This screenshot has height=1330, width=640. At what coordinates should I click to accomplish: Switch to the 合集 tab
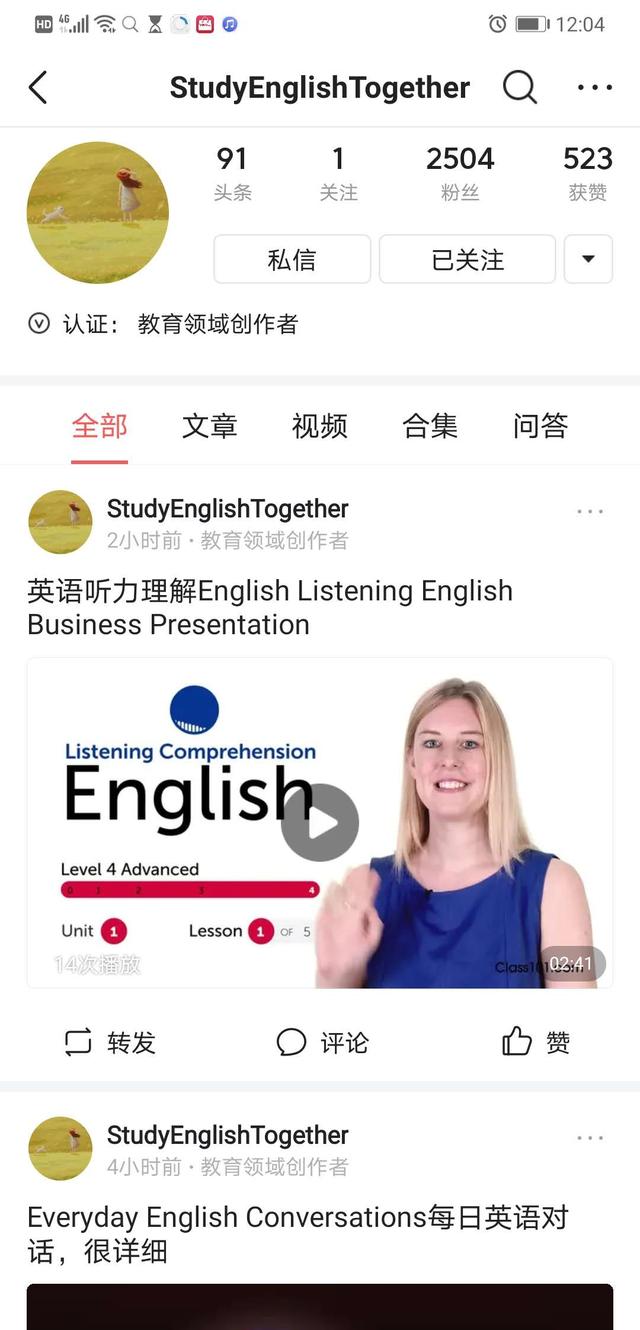tap(430, 426)
